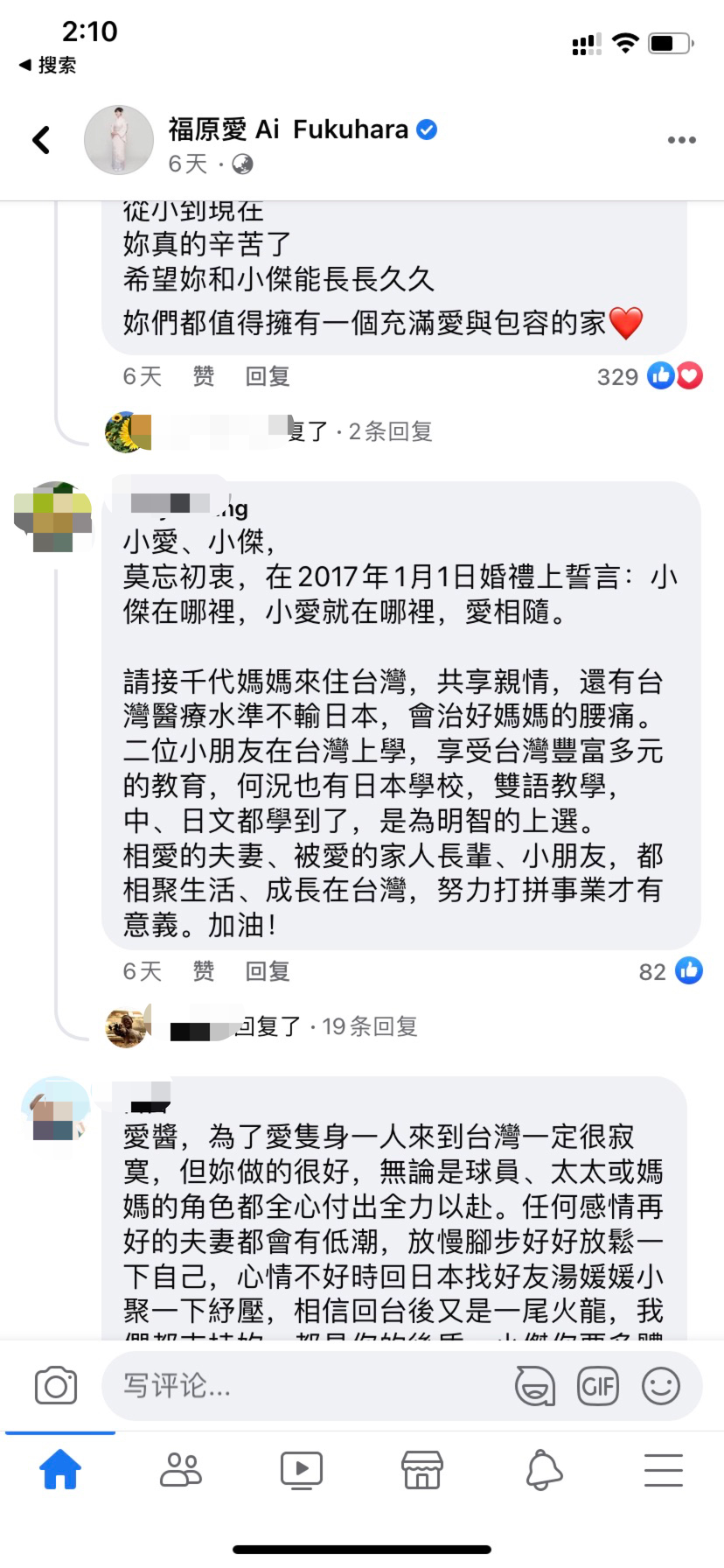The height and width of the screenshot is (1568, 724).
Task: Focus the 写评论 comment field
Action: click(297, 1386)
